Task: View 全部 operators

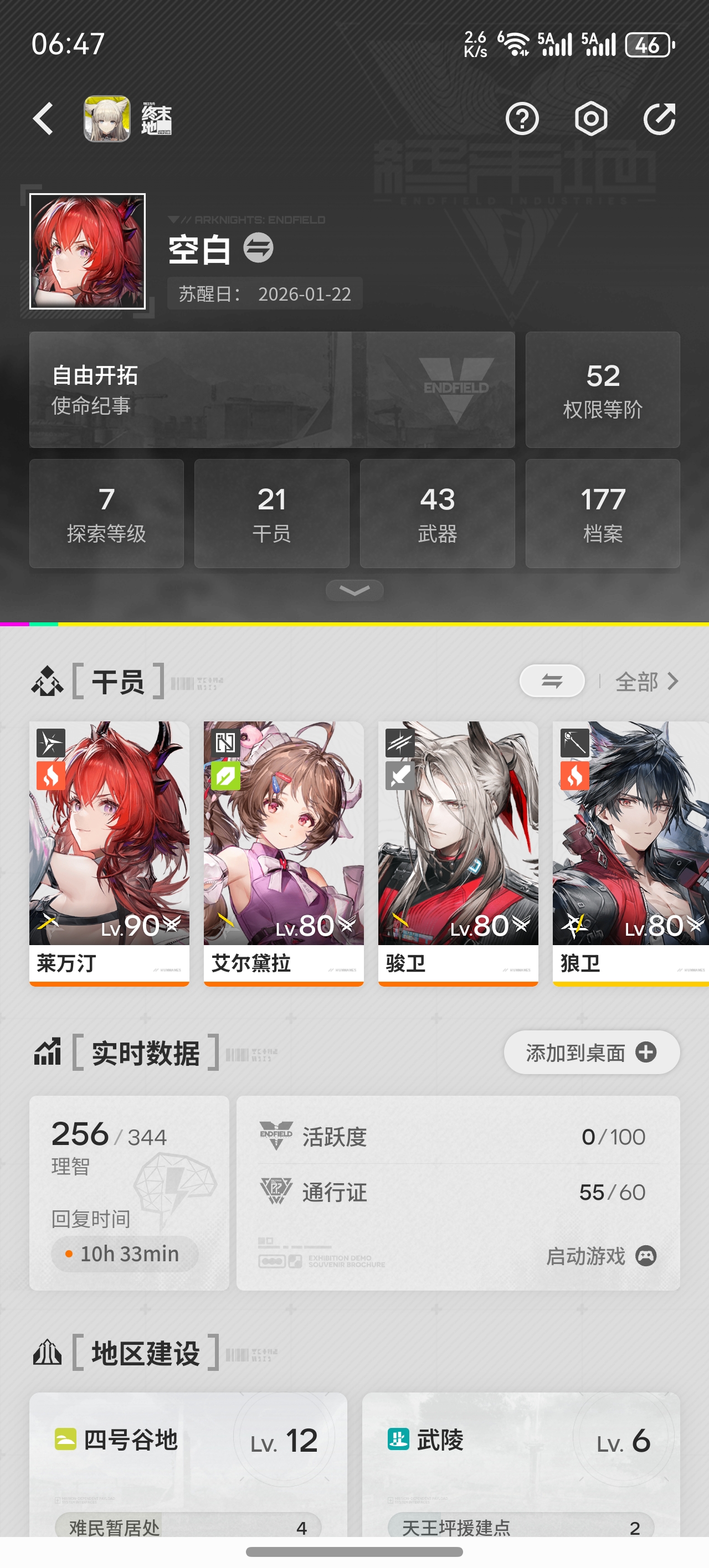Action: (x=647, y=682)
